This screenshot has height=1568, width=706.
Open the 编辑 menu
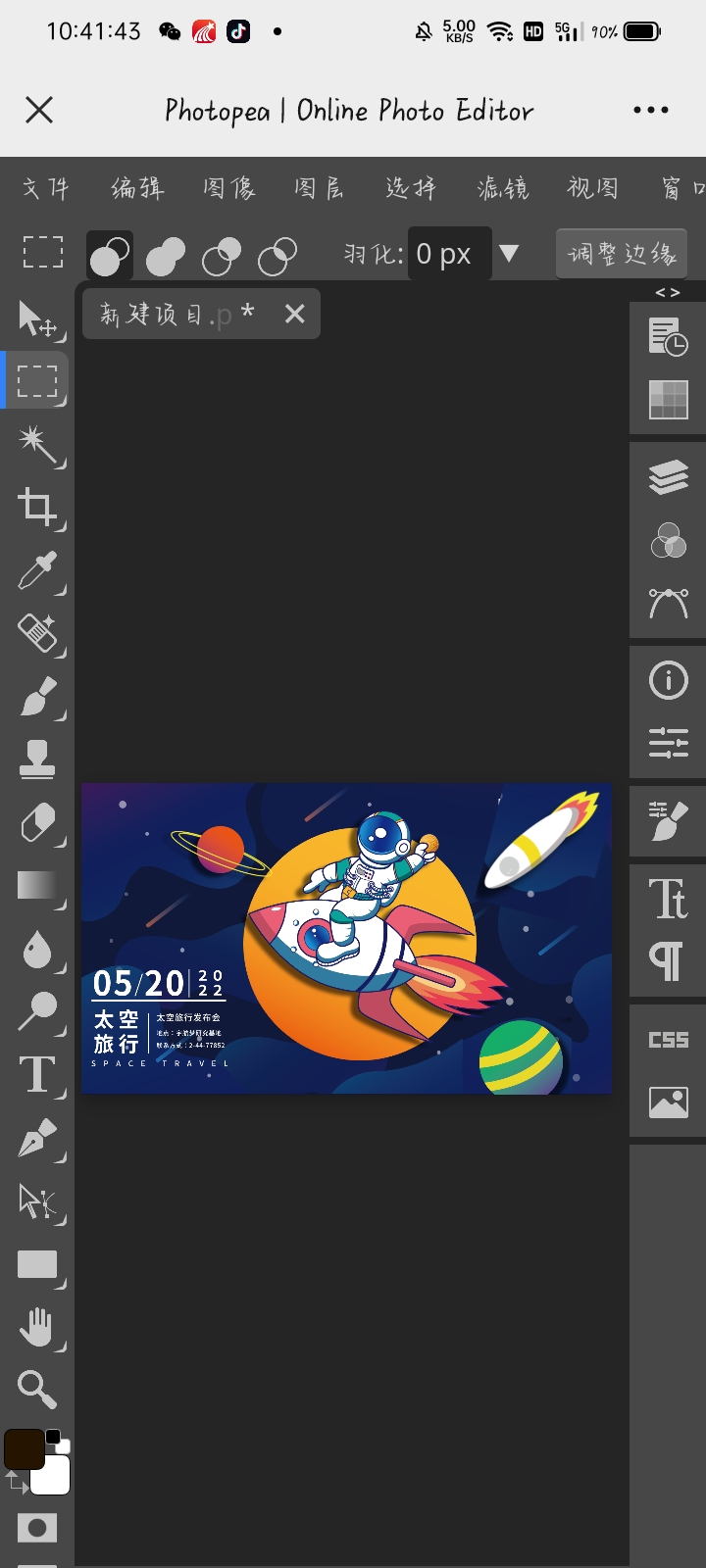[x=137, y=188]
